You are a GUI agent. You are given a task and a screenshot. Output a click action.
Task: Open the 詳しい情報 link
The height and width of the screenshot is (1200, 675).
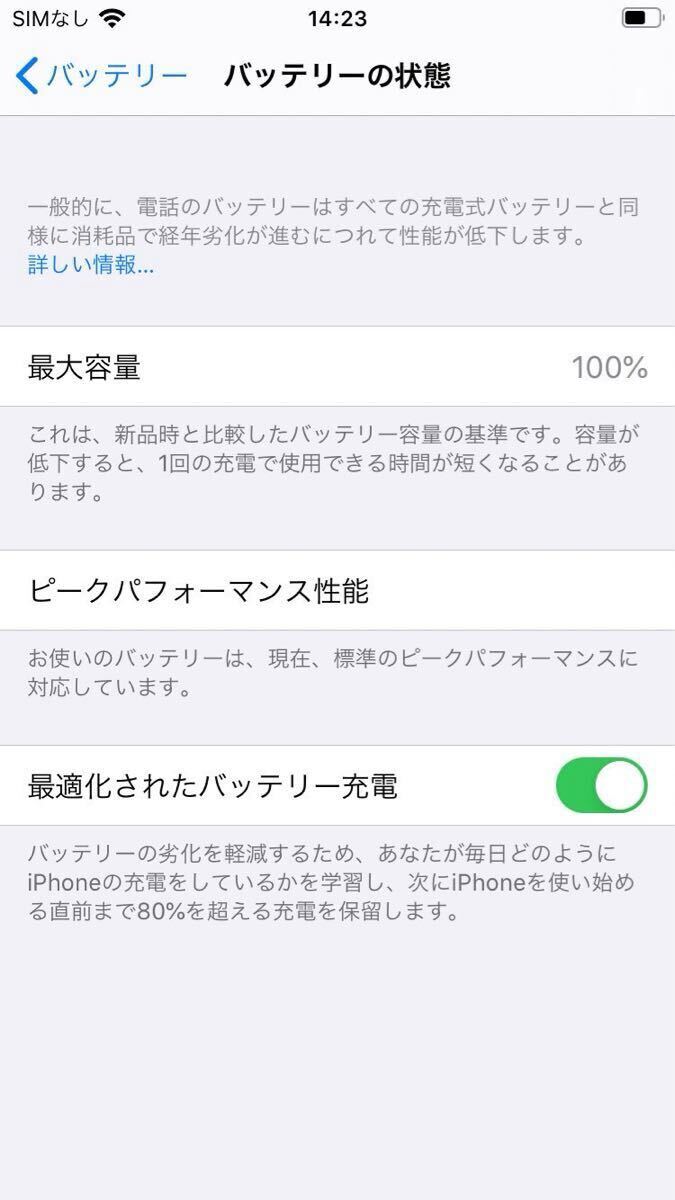coord(90,265)
